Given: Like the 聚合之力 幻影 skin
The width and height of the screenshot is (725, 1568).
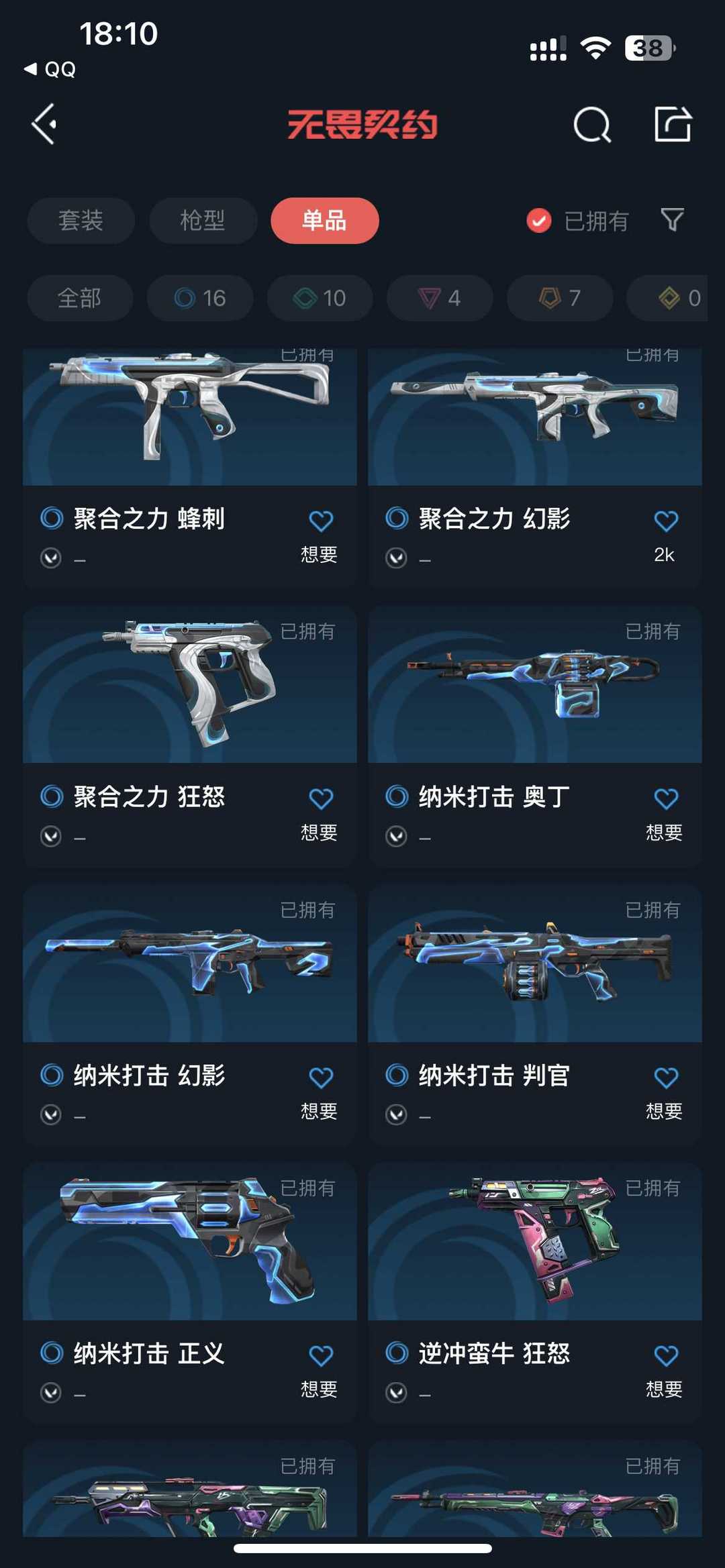Looking at the screenshot, I should (x=666, y=521).
